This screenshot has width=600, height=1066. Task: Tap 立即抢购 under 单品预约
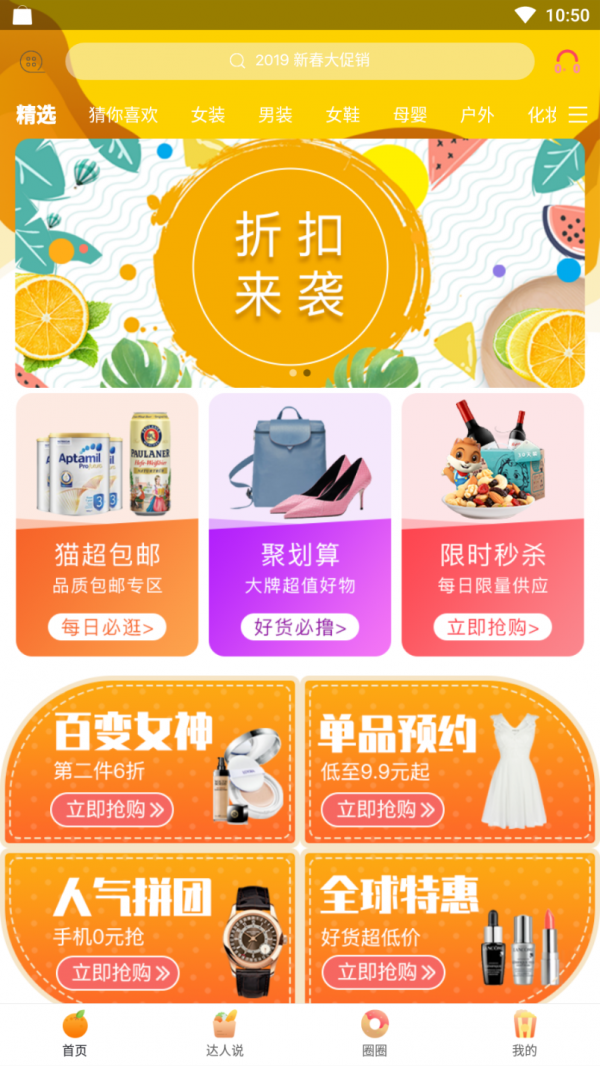[x=383, y=810]
